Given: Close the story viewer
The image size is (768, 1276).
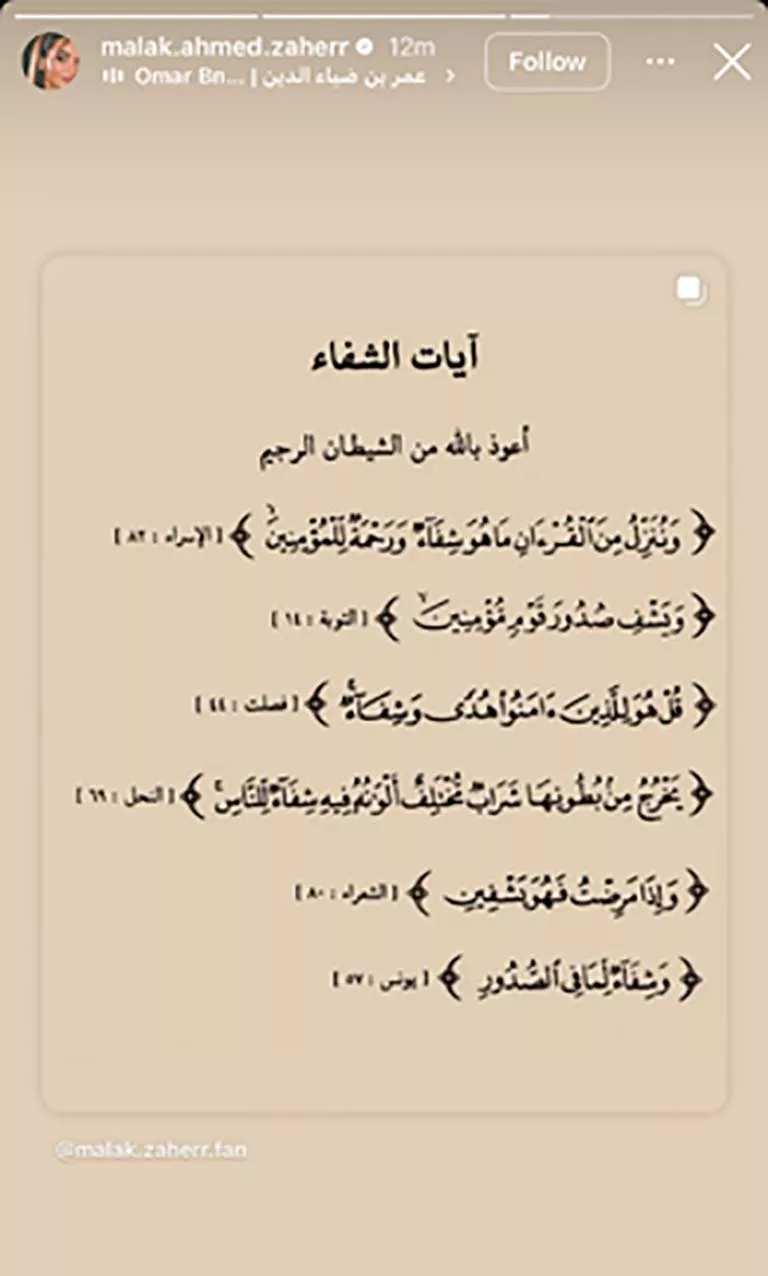Looking at the screenshot, I should [731, 62].
